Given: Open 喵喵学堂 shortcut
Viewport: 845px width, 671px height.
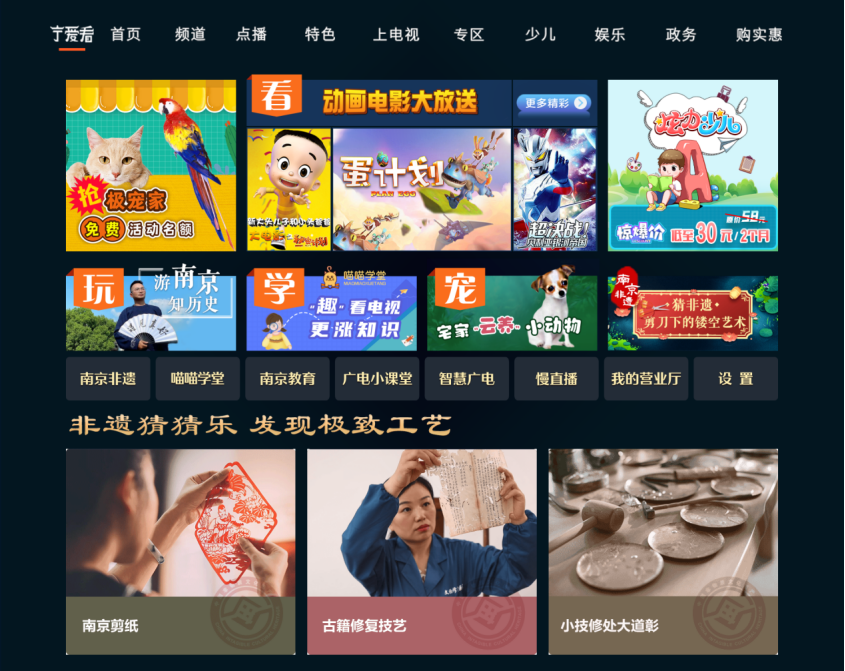Looking at the screenshot, I should coord(198,379).
